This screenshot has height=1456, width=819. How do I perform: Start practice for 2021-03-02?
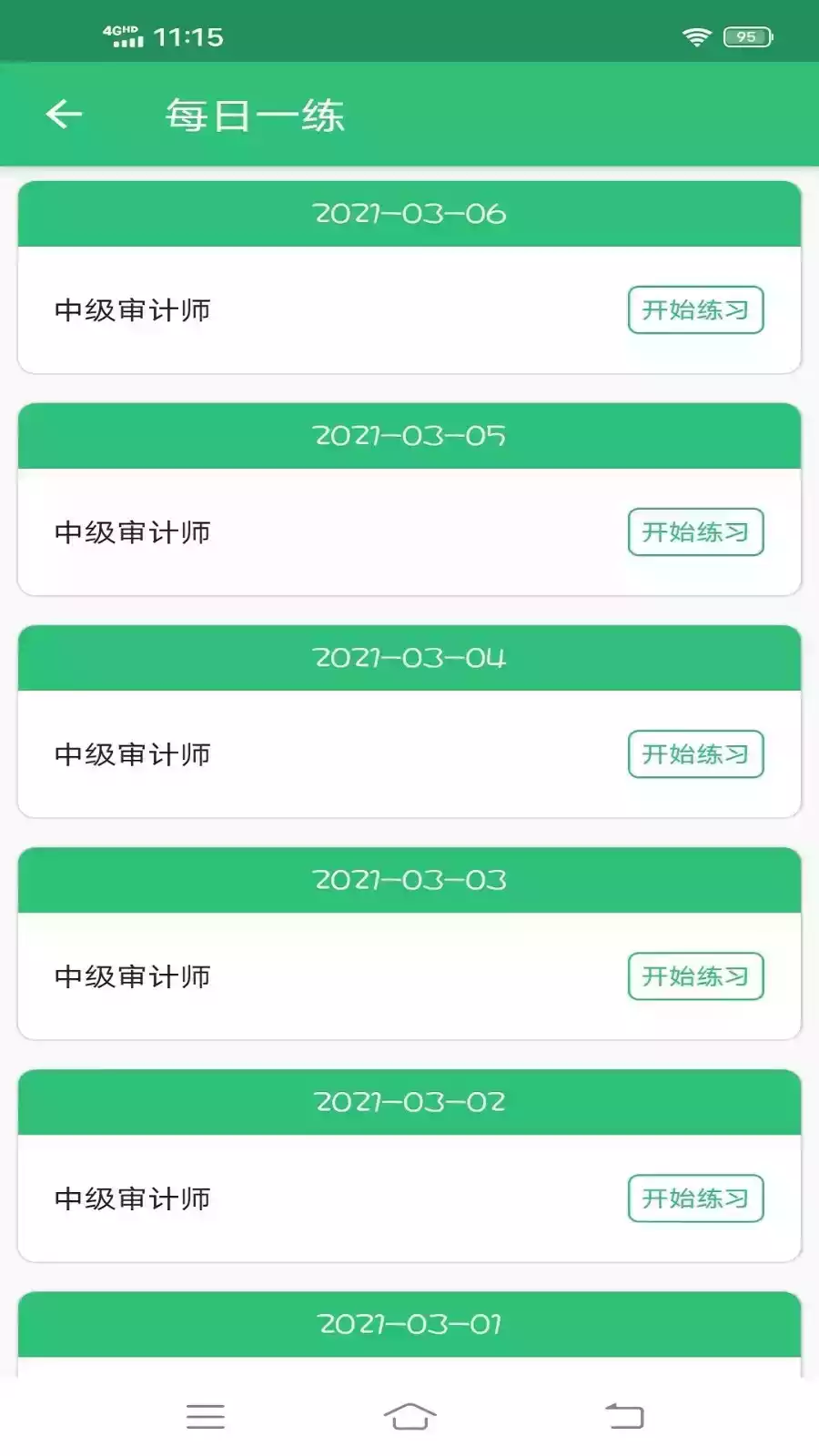point(696,1198)
